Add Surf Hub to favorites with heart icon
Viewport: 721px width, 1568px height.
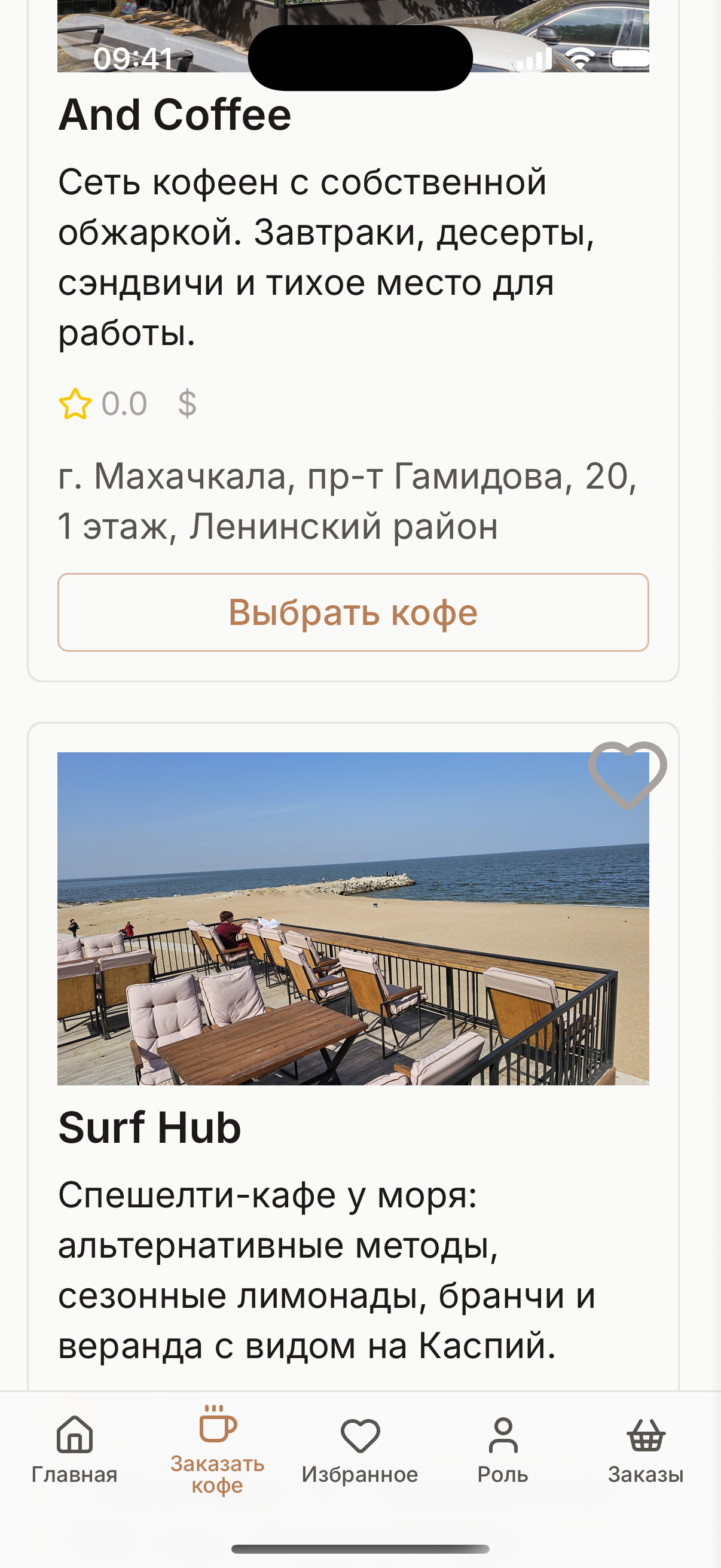point(627,773)
